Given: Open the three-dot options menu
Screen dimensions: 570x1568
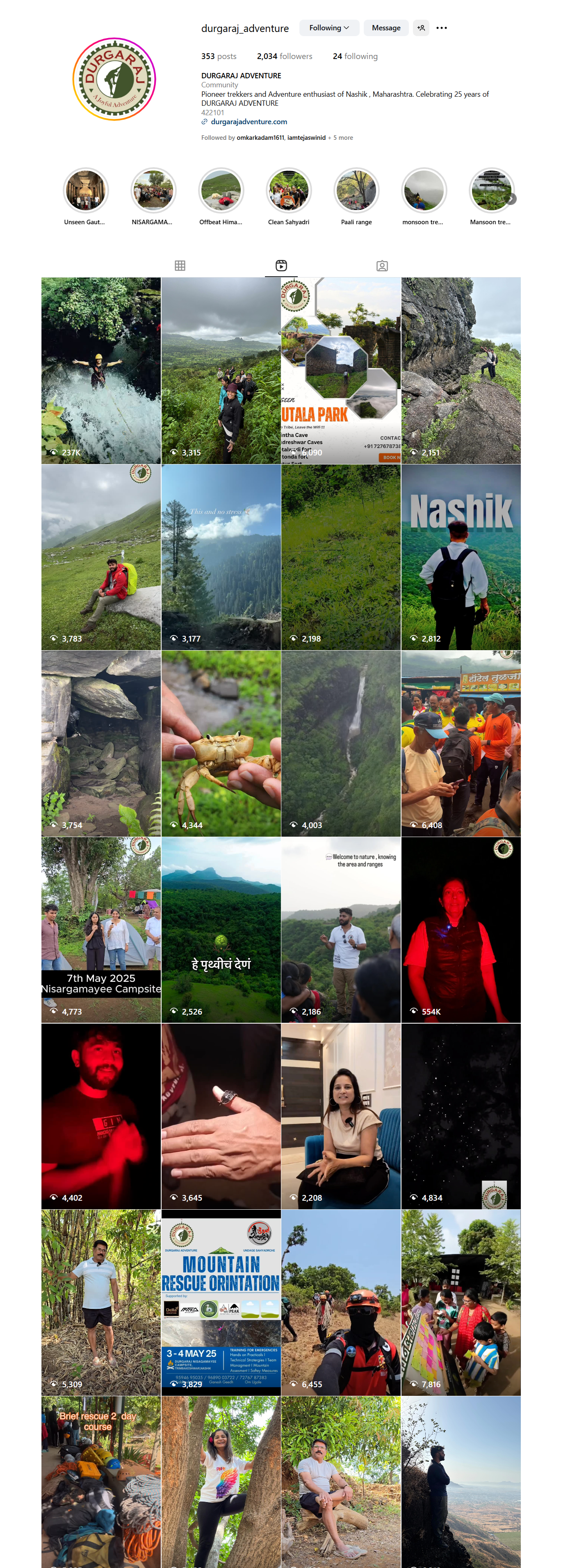Looking at the screenshot, I should click(442, 28).
